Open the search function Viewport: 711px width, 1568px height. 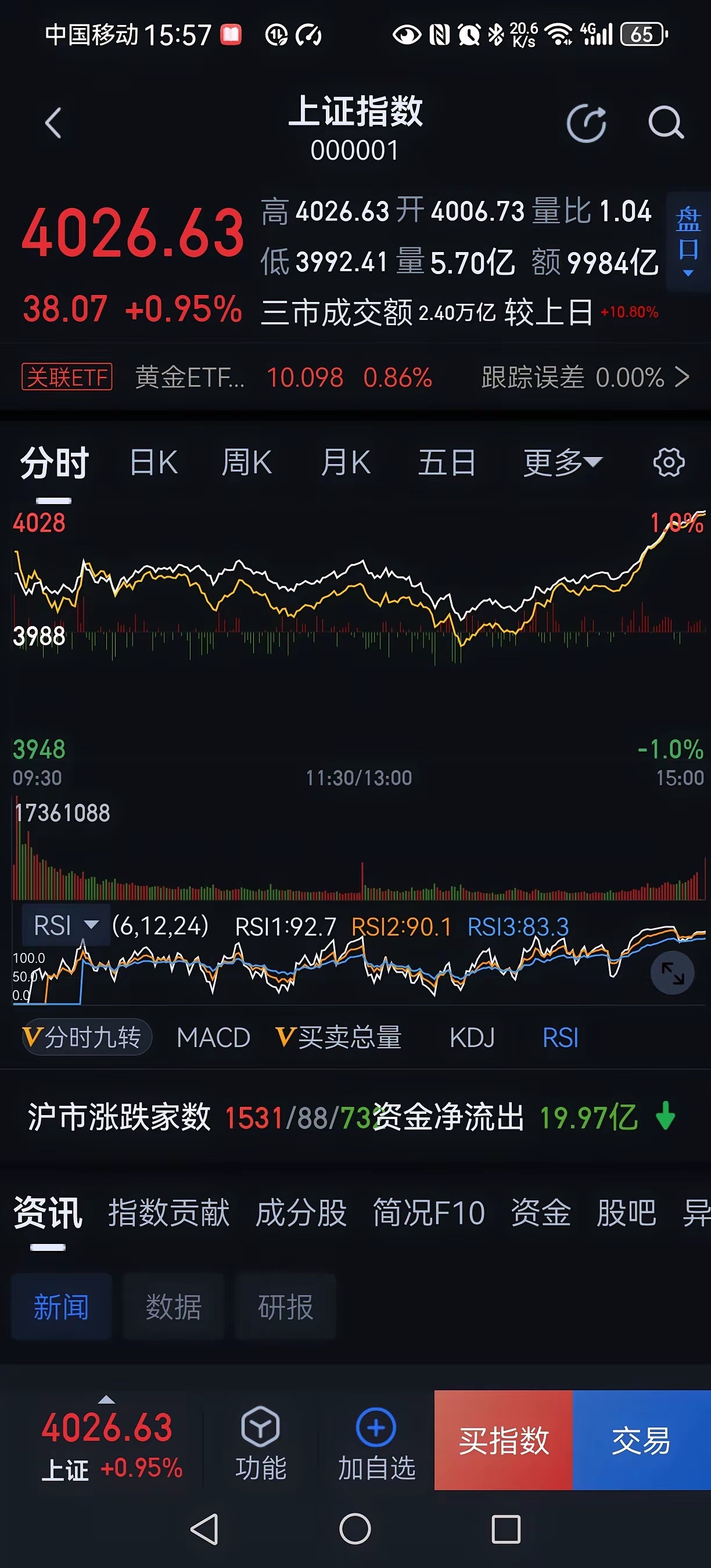click(x=665, y=123)
